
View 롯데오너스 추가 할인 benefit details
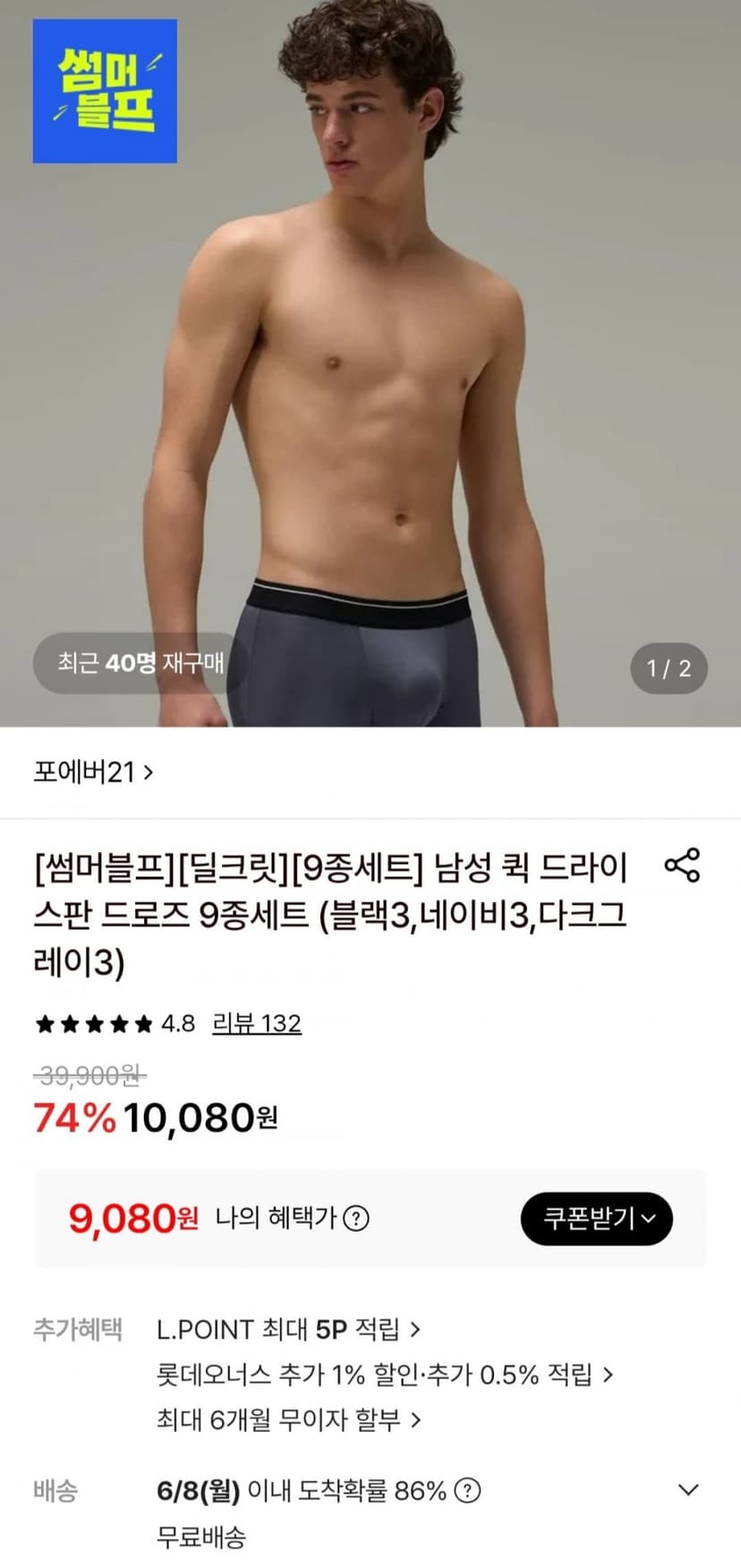[385, 1374]
